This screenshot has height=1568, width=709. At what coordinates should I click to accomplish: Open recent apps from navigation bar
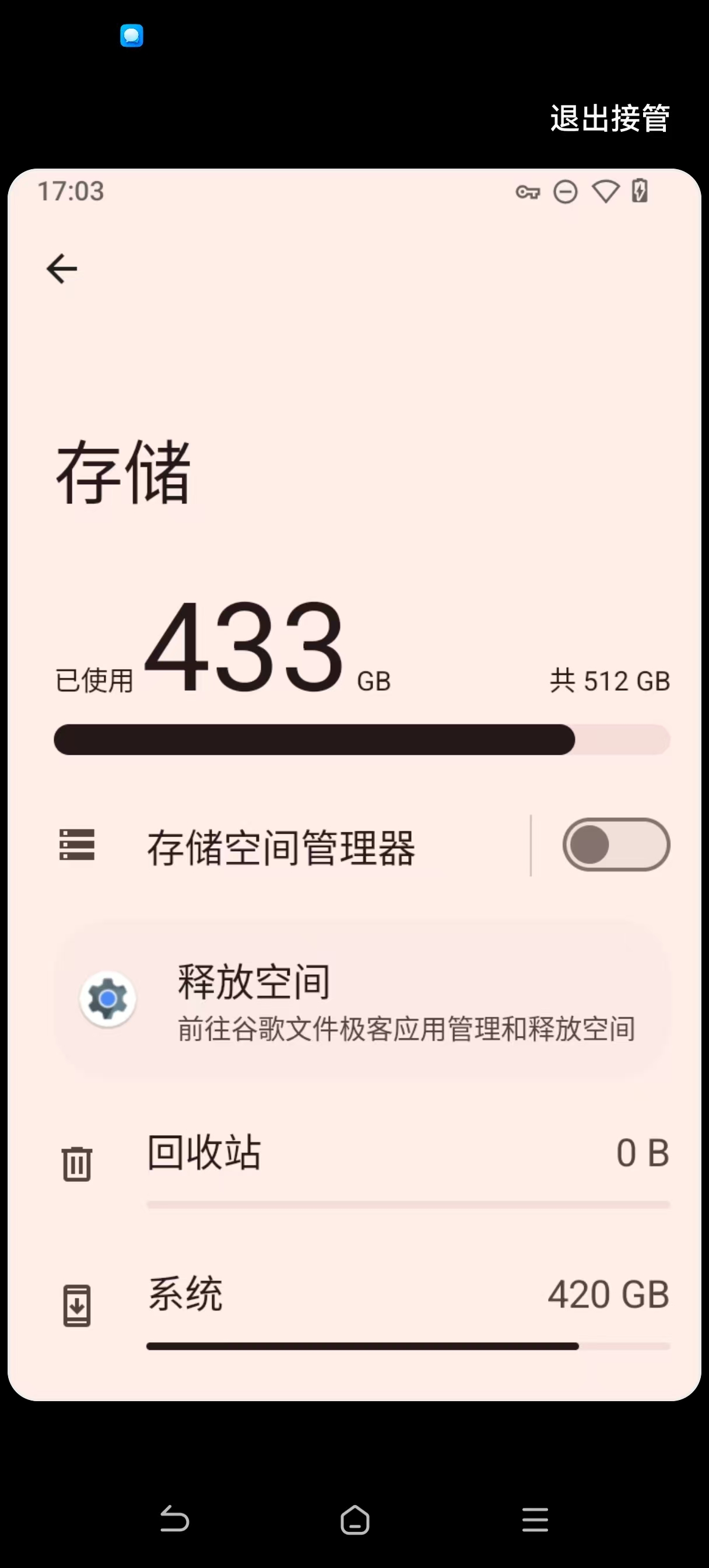(535, 1520)
